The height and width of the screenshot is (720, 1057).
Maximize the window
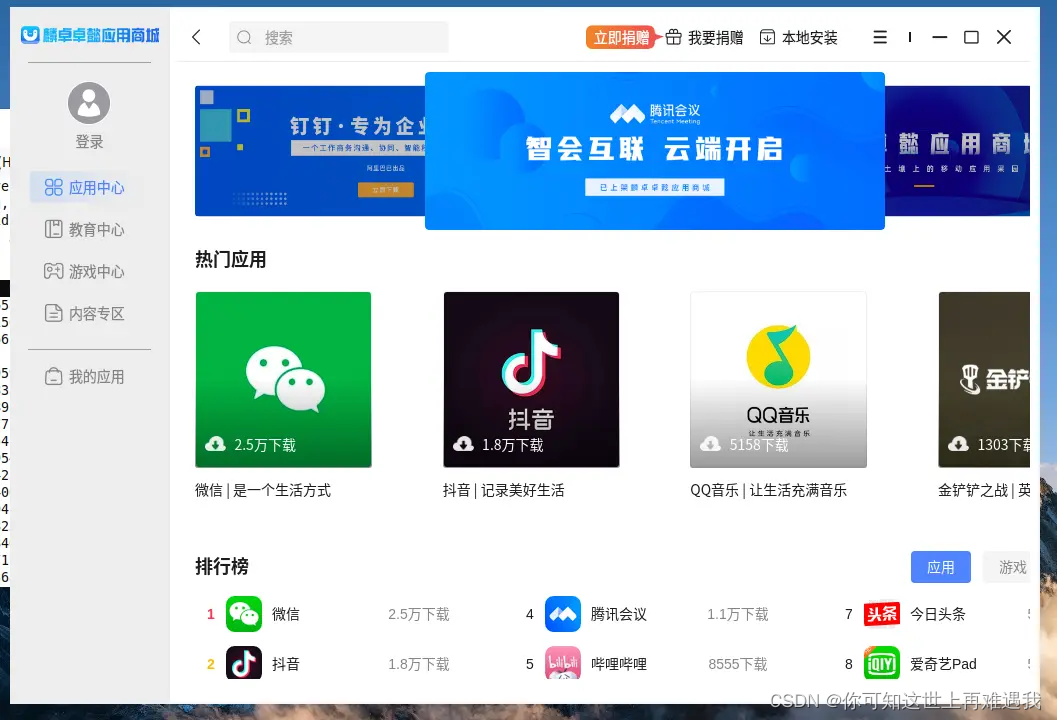coord(971,37)
